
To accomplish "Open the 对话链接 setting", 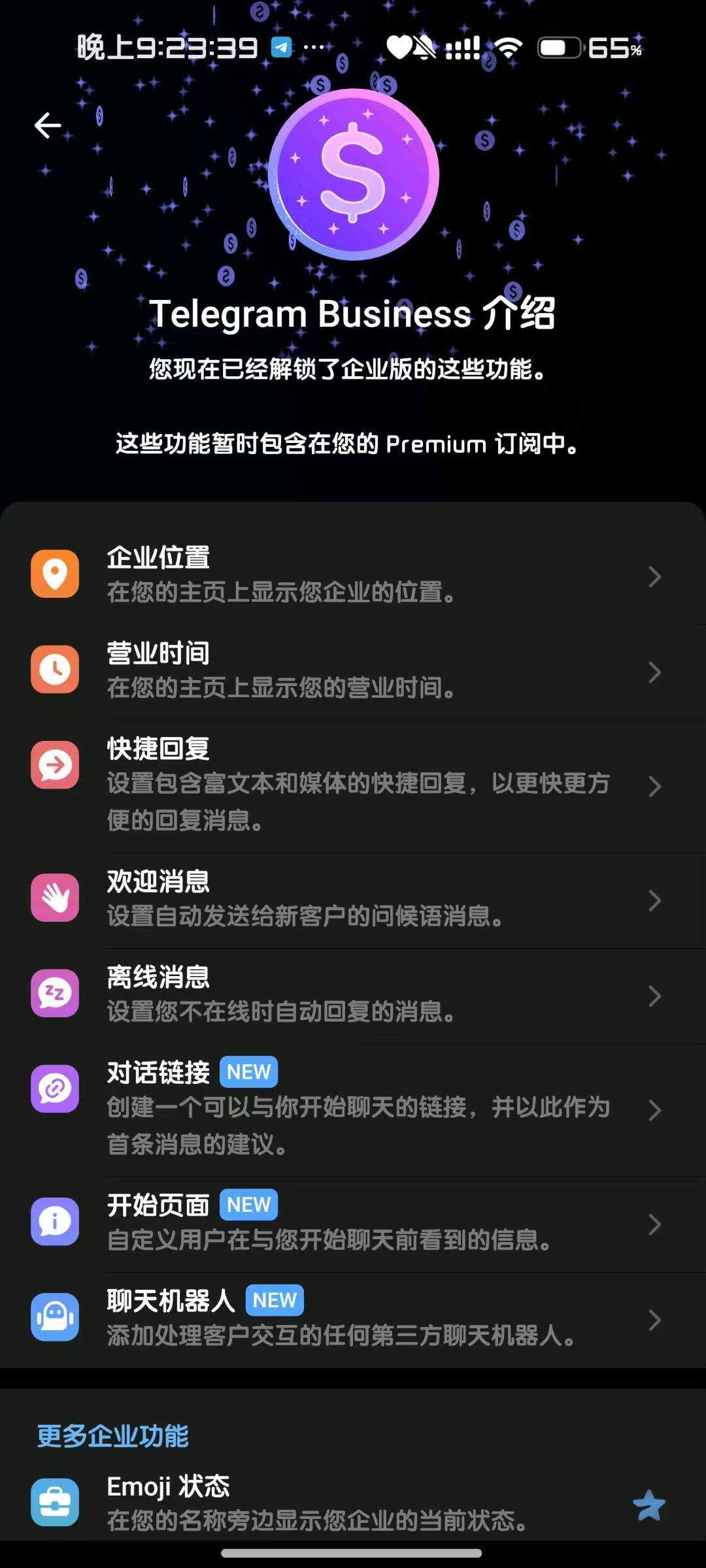I will click(x=353, y=1109).
